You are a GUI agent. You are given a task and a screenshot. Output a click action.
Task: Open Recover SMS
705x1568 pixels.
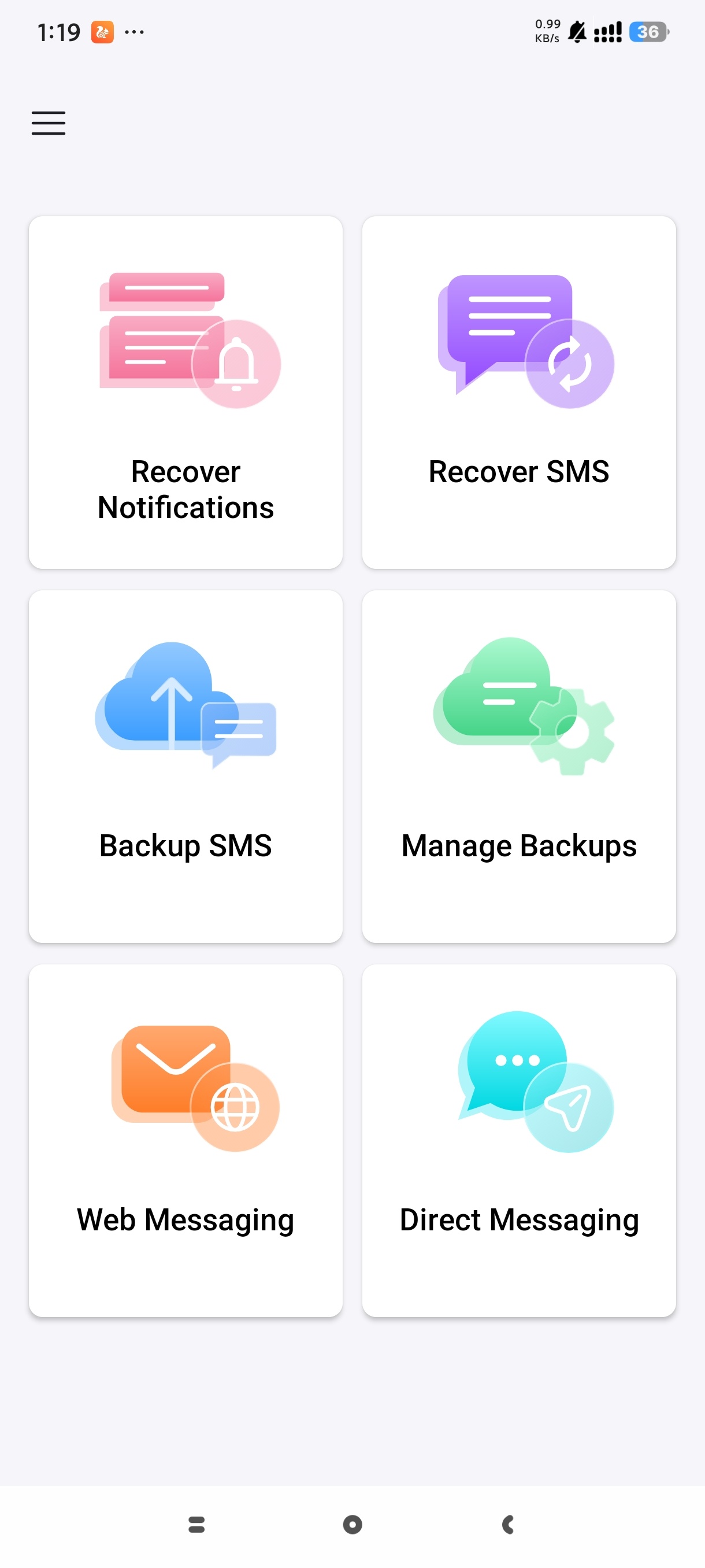(519, 393)
